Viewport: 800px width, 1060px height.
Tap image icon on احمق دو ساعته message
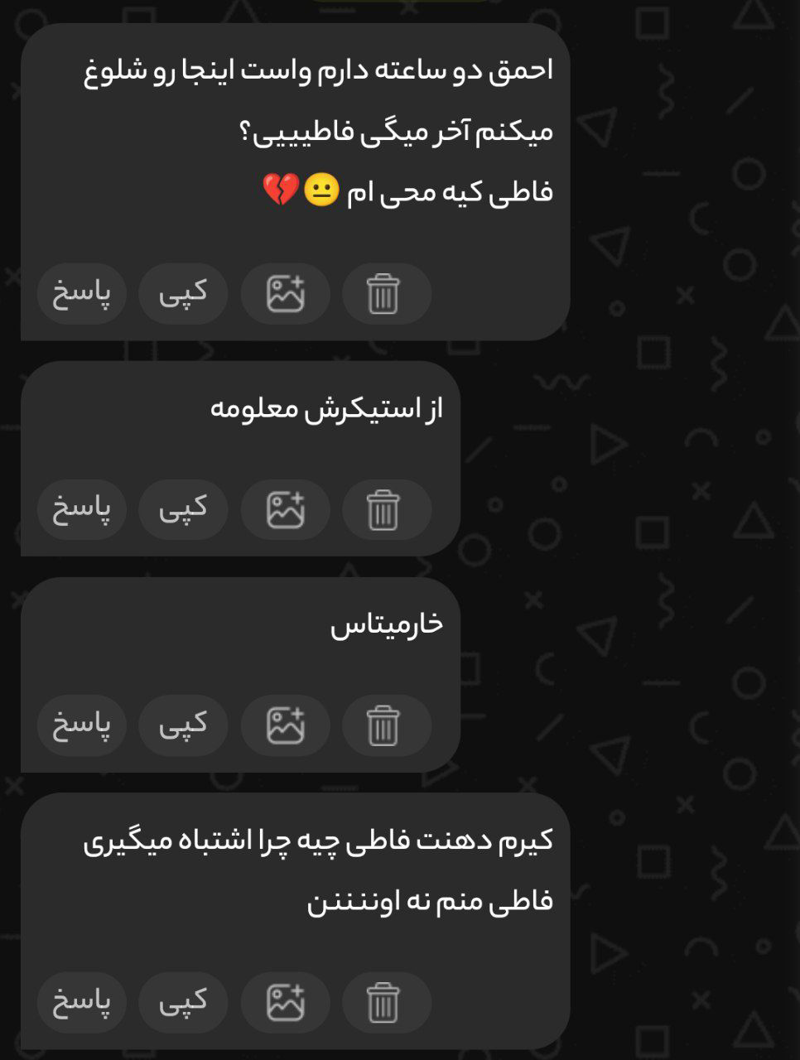(285, 294)
